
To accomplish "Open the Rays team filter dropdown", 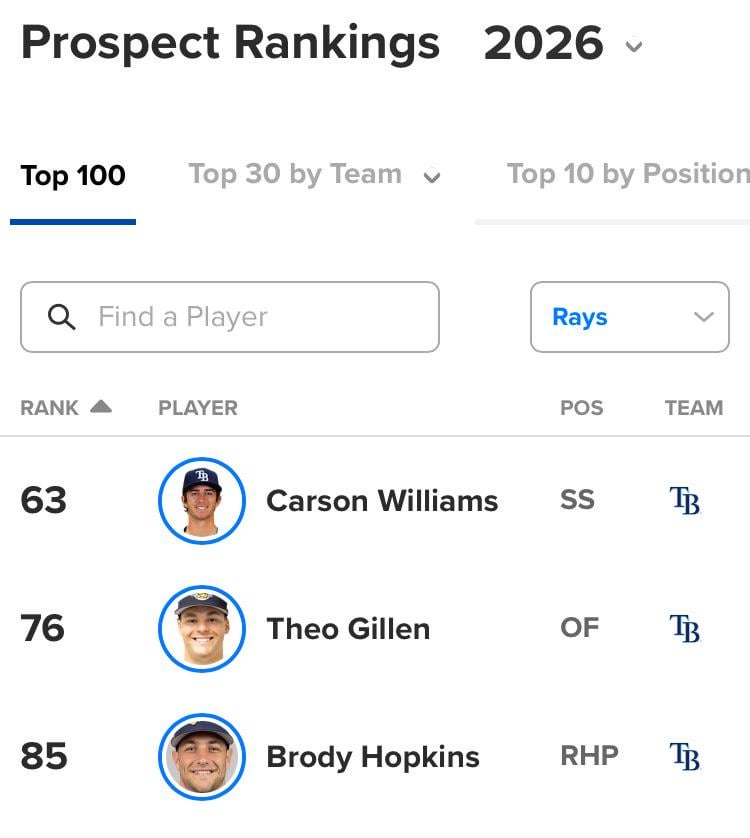I will [x=629, y=317].
